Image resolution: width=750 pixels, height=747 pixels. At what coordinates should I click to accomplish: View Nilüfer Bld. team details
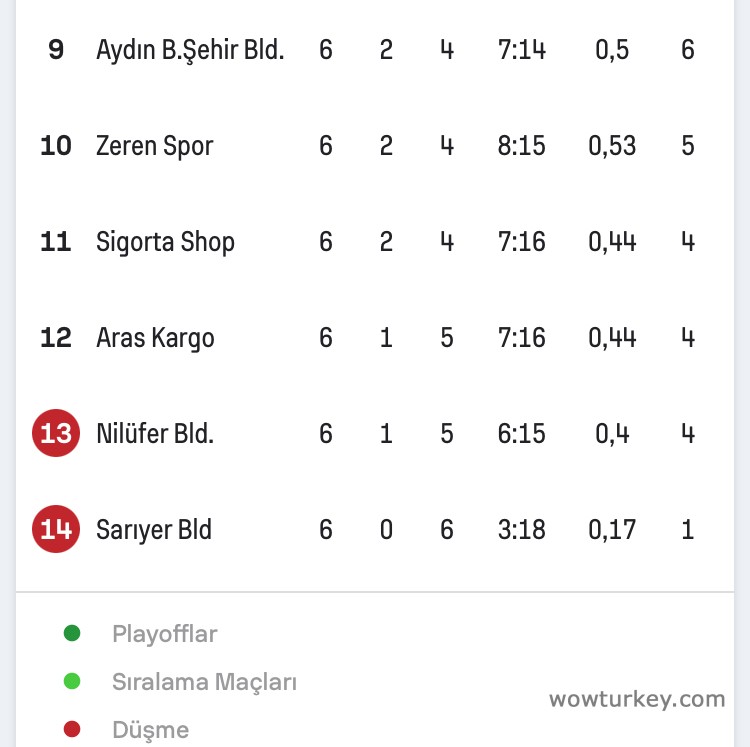click(x=155, y=434)
